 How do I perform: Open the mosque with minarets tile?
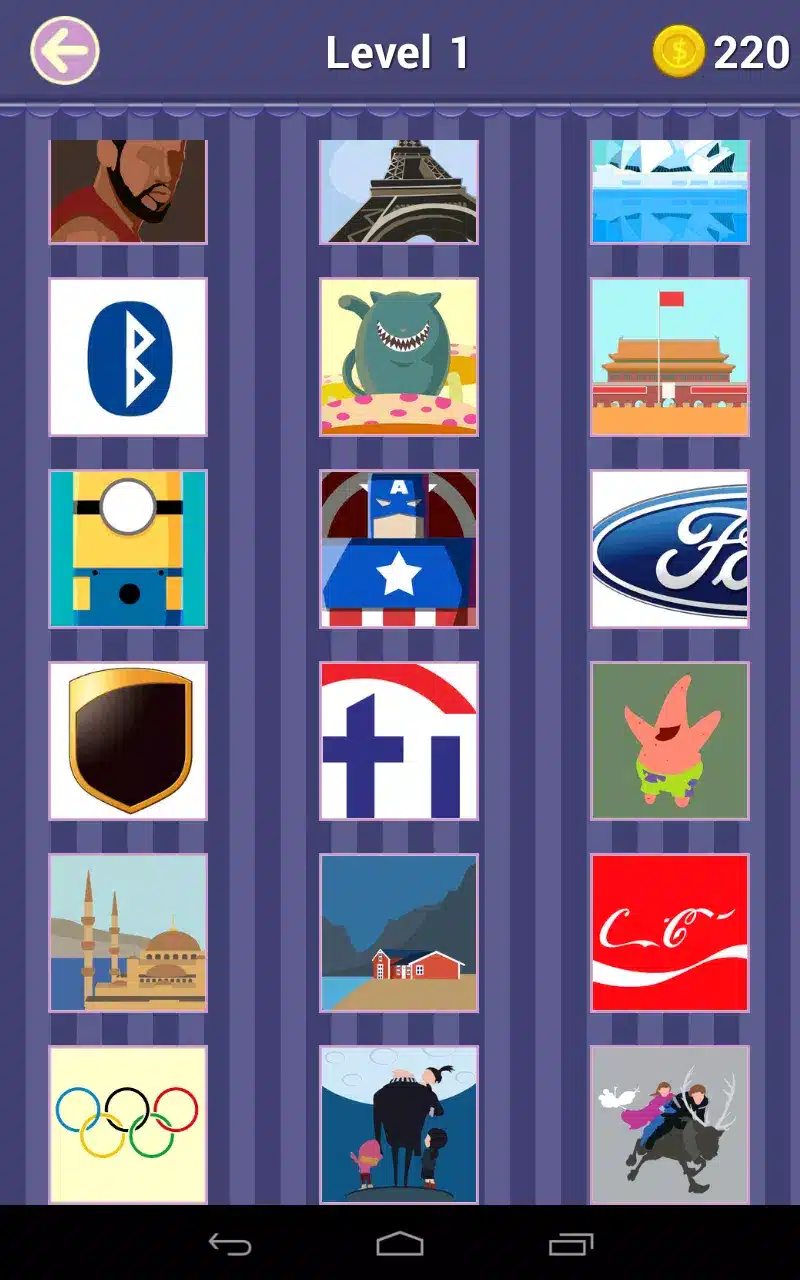click(128, 933)
